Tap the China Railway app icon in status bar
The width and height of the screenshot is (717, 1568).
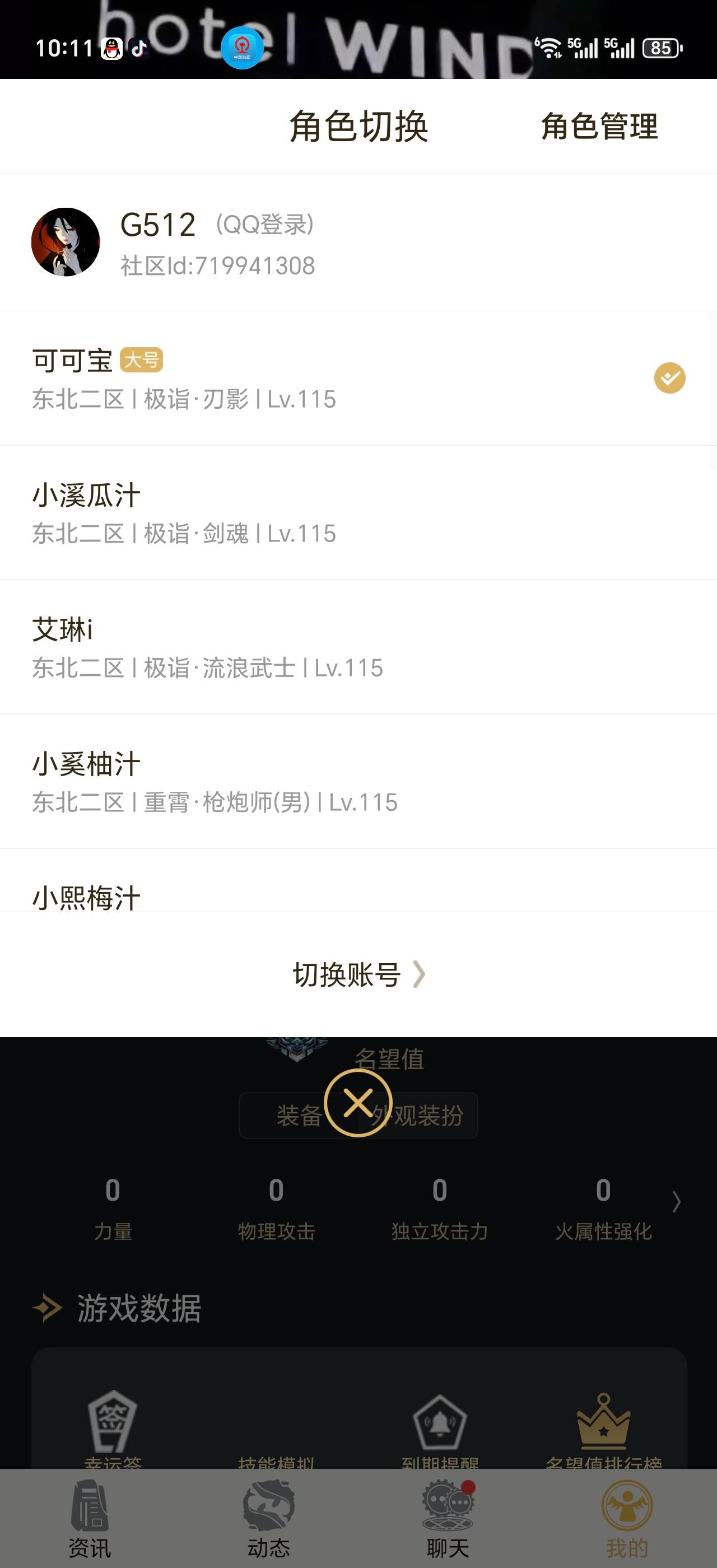242,48
